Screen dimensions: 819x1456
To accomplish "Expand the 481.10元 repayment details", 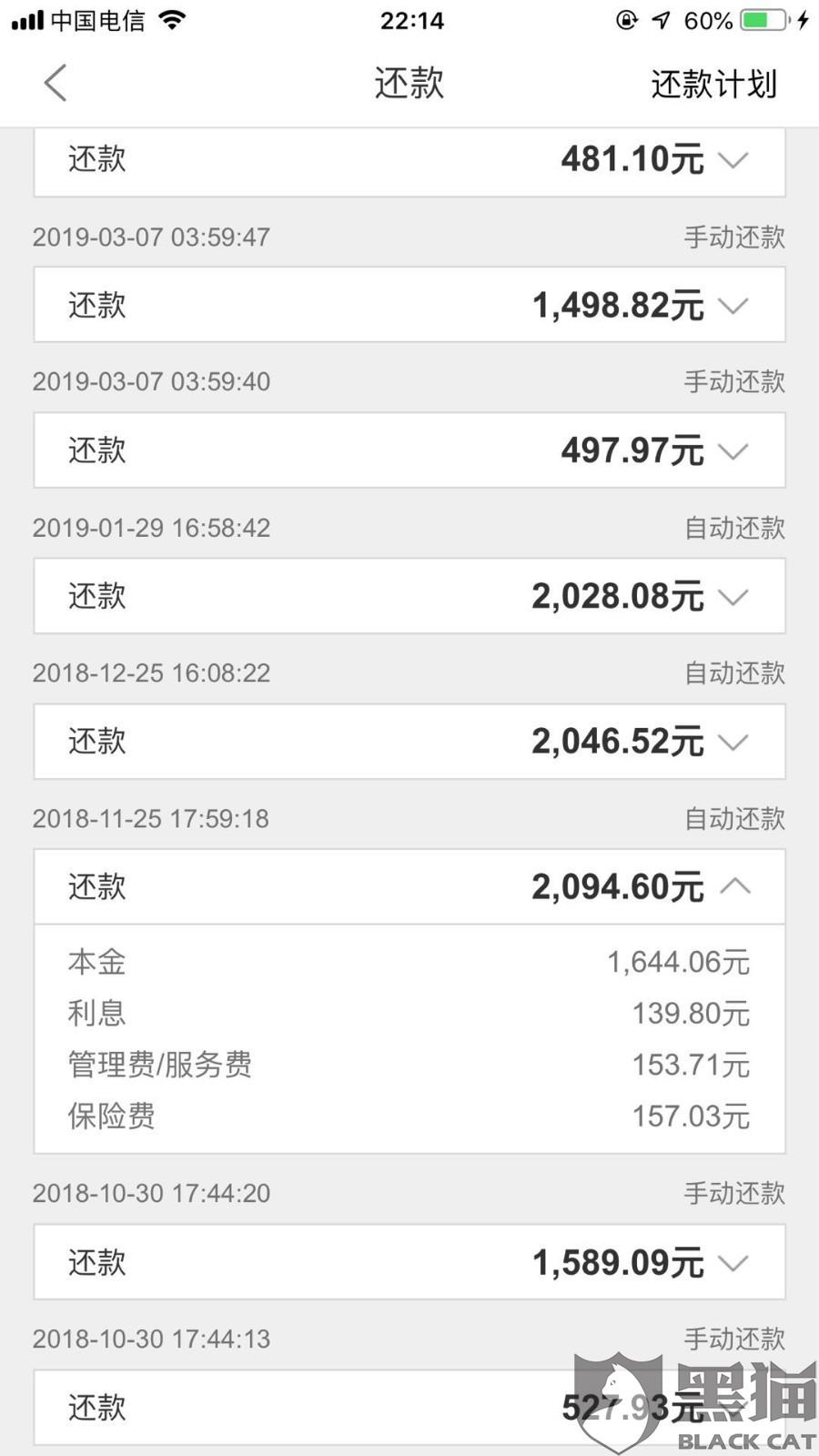I will 409,161.
